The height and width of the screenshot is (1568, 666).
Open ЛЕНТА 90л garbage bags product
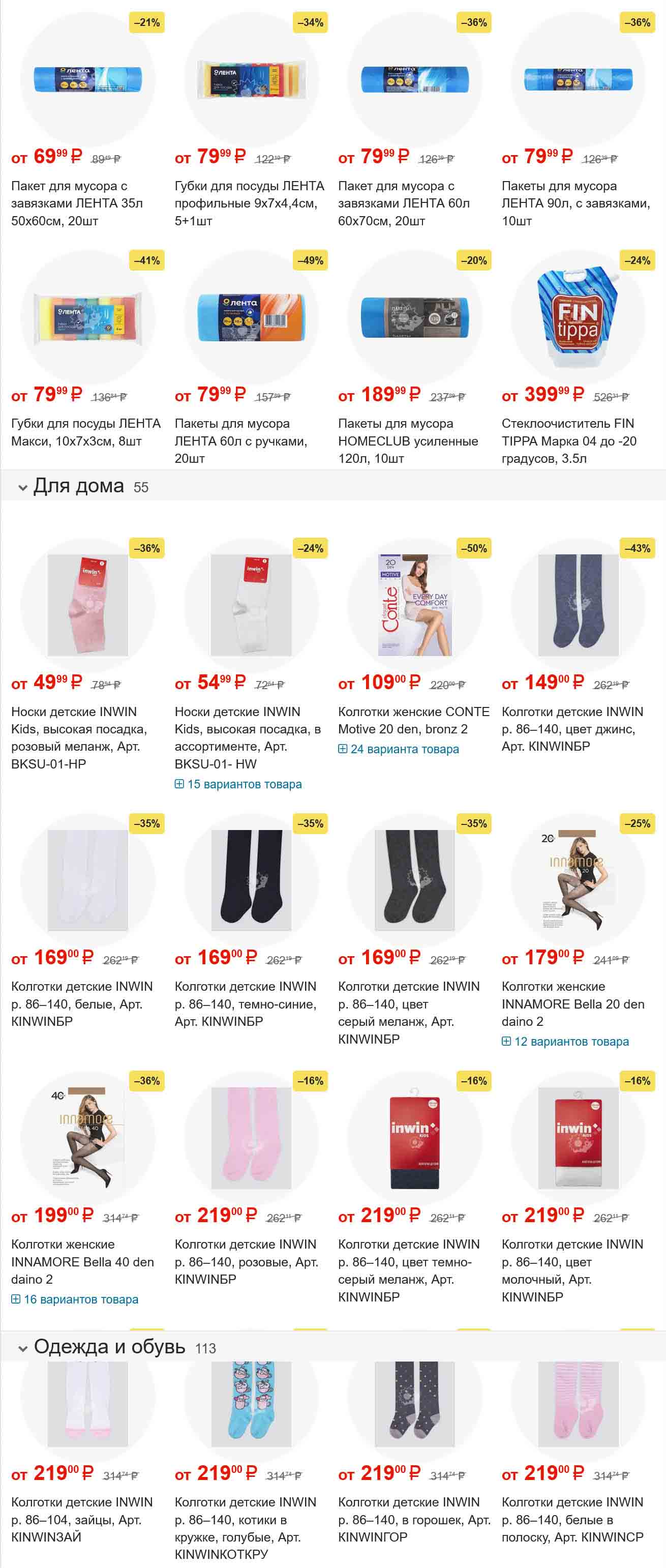coord(576,203)
